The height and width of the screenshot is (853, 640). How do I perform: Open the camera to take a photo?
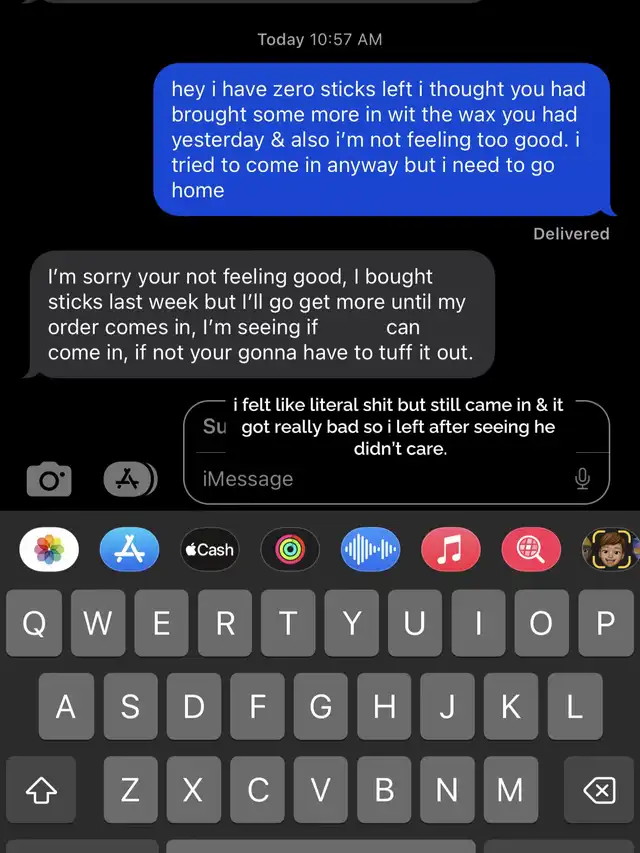(48, 481)
